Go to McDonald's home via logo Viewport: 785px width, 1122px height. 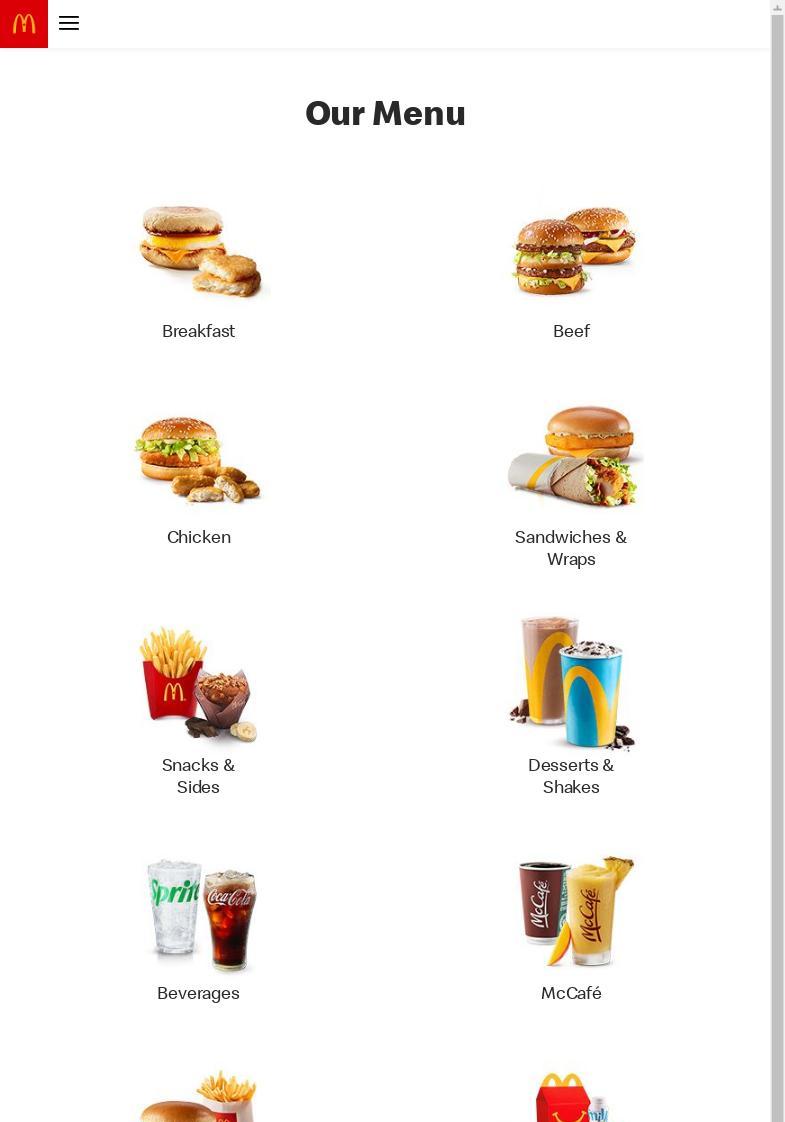point(24,23)
